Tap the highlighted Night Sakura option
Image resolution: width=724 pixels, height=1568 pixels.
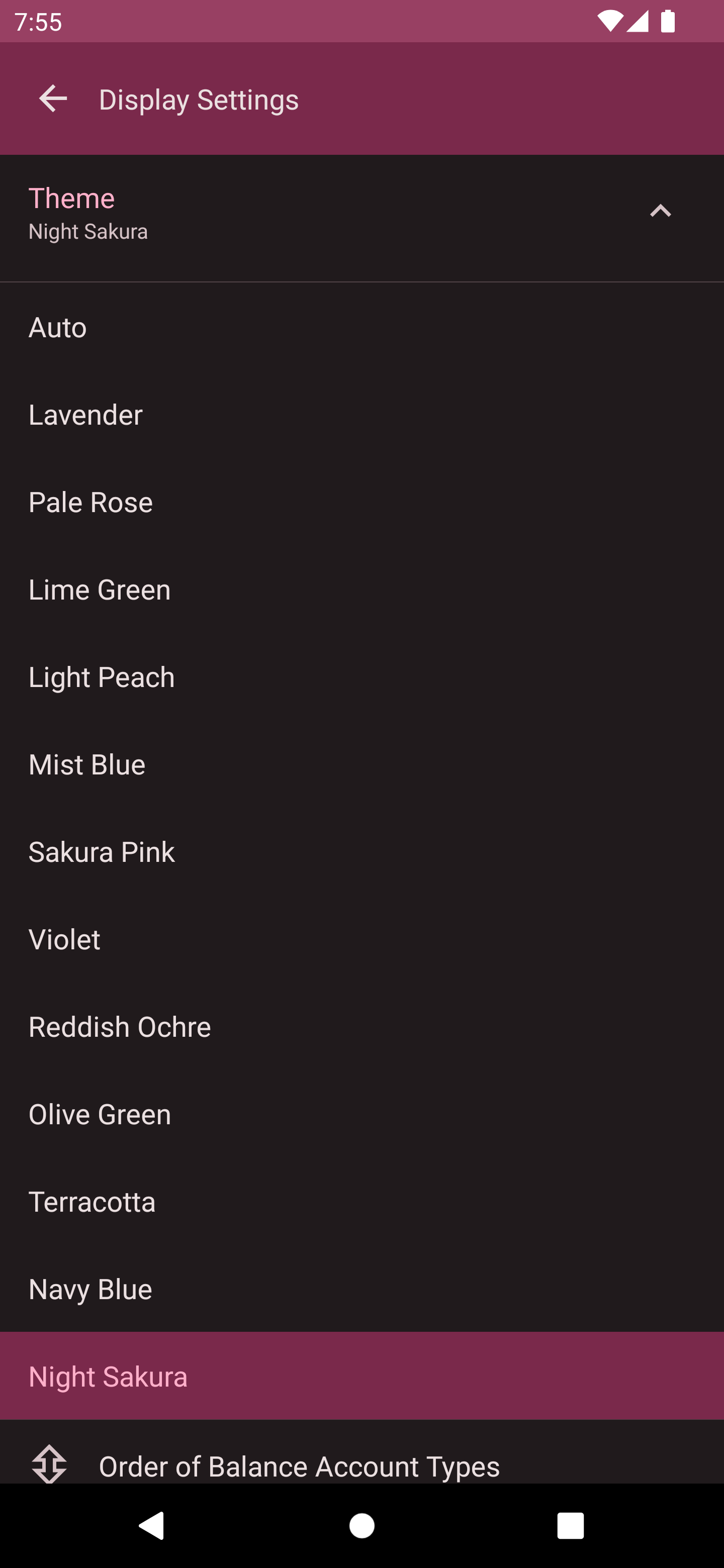(361, 1376)
